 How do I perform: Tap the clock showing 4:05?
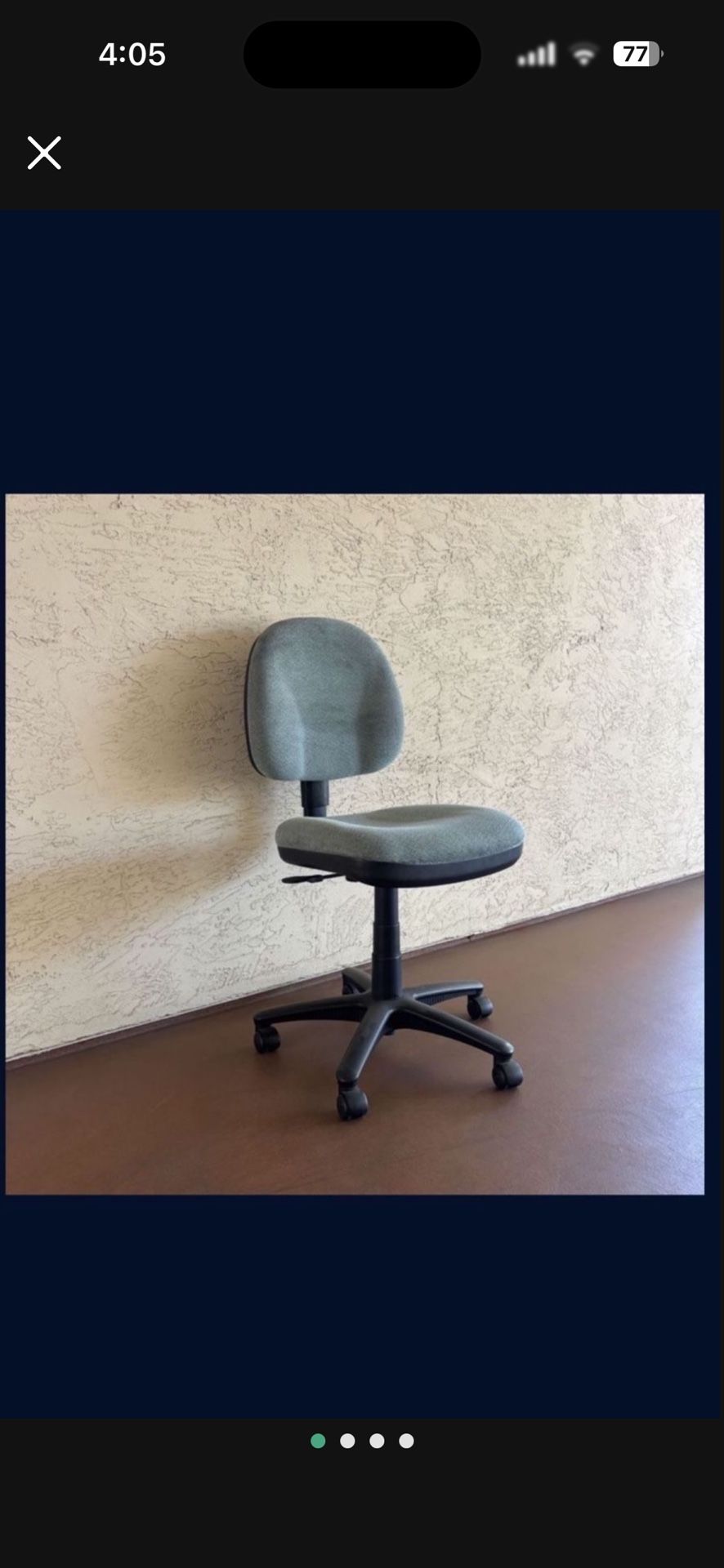point(132,54)
